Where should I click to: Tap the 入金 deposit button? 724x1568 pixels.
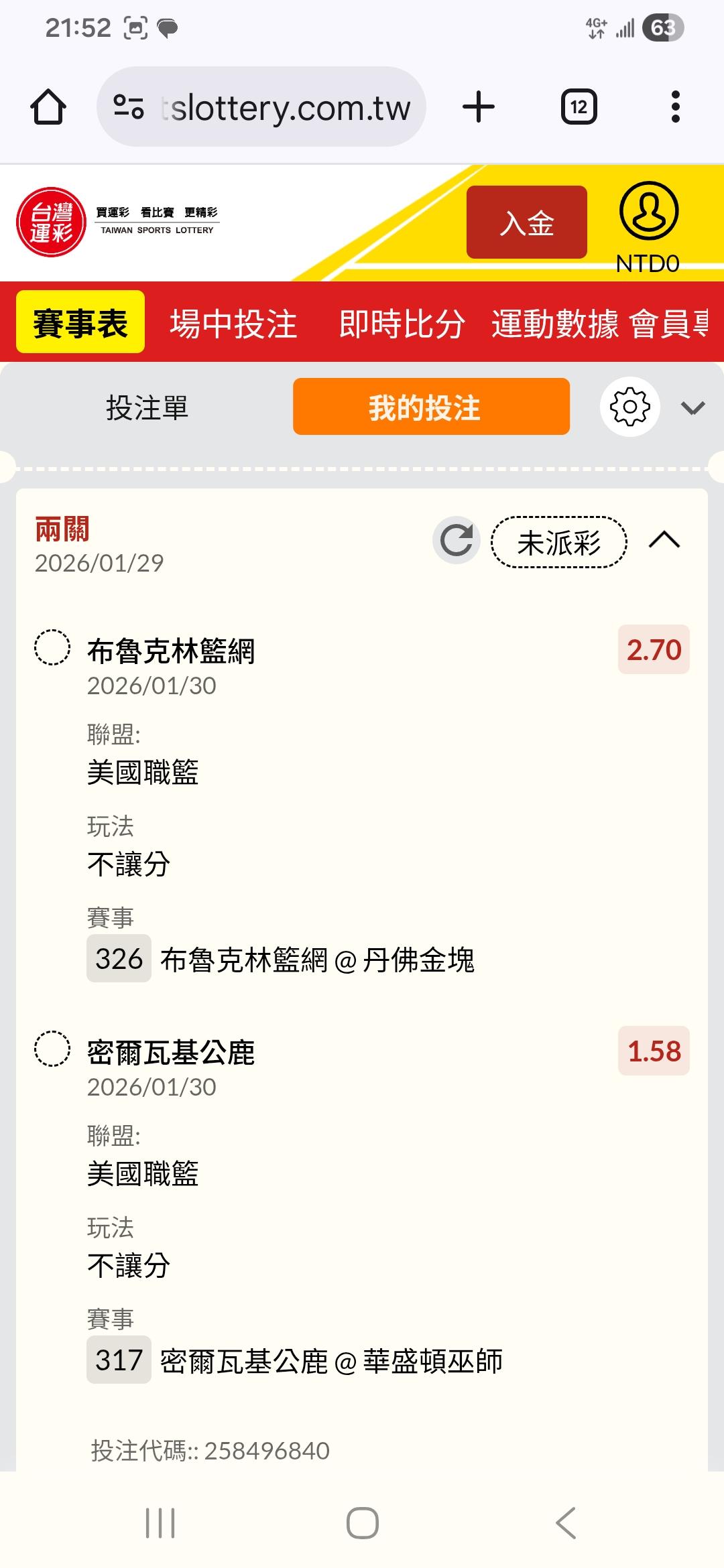527,222
